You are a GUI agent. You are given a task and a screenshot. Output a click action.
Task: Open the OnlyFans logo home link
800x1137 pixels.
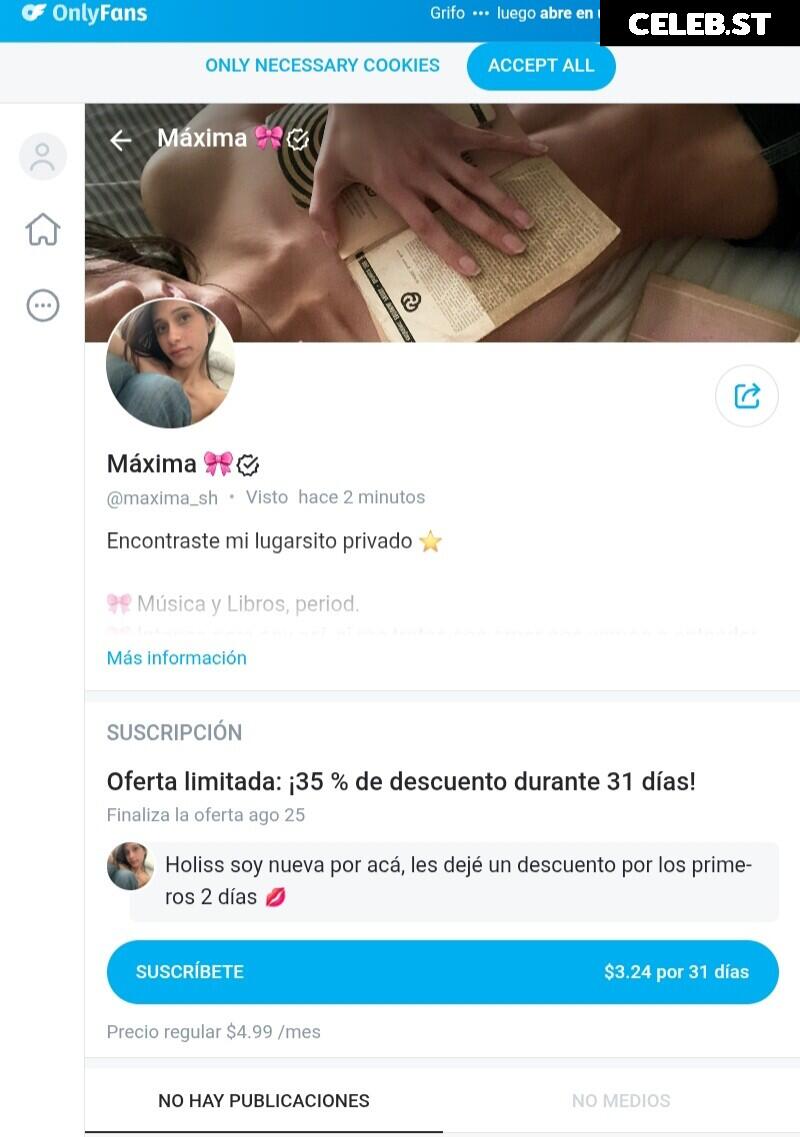pyautogui.click(x=84, y=14)
